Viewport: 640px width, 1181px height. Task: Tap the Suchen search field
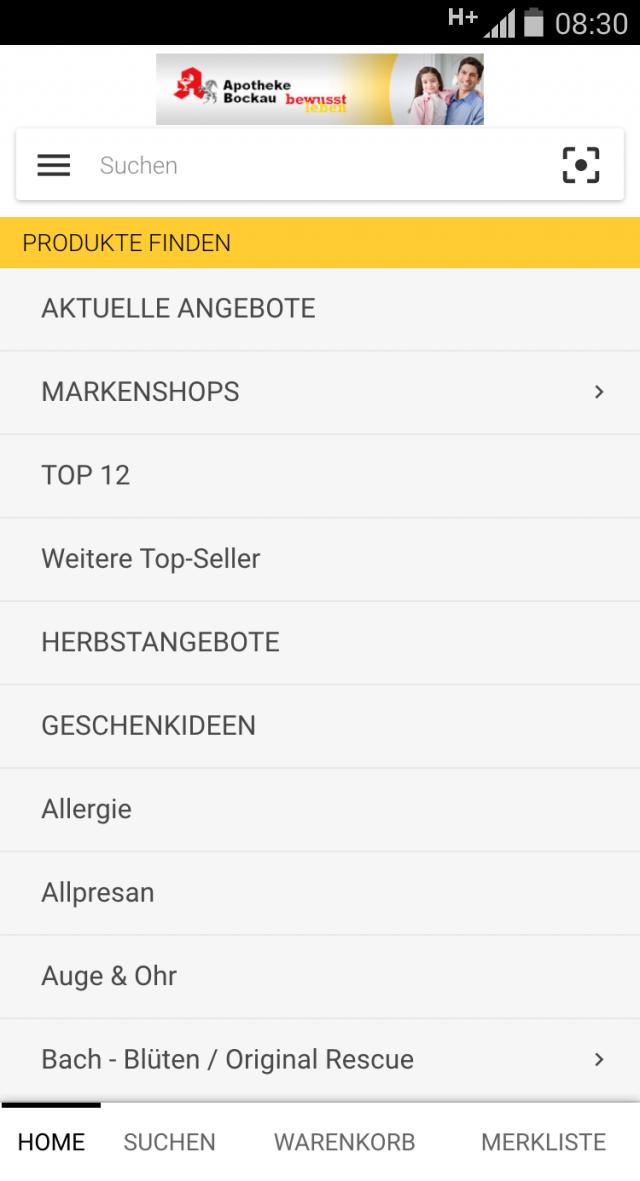(x=310, y=165)
